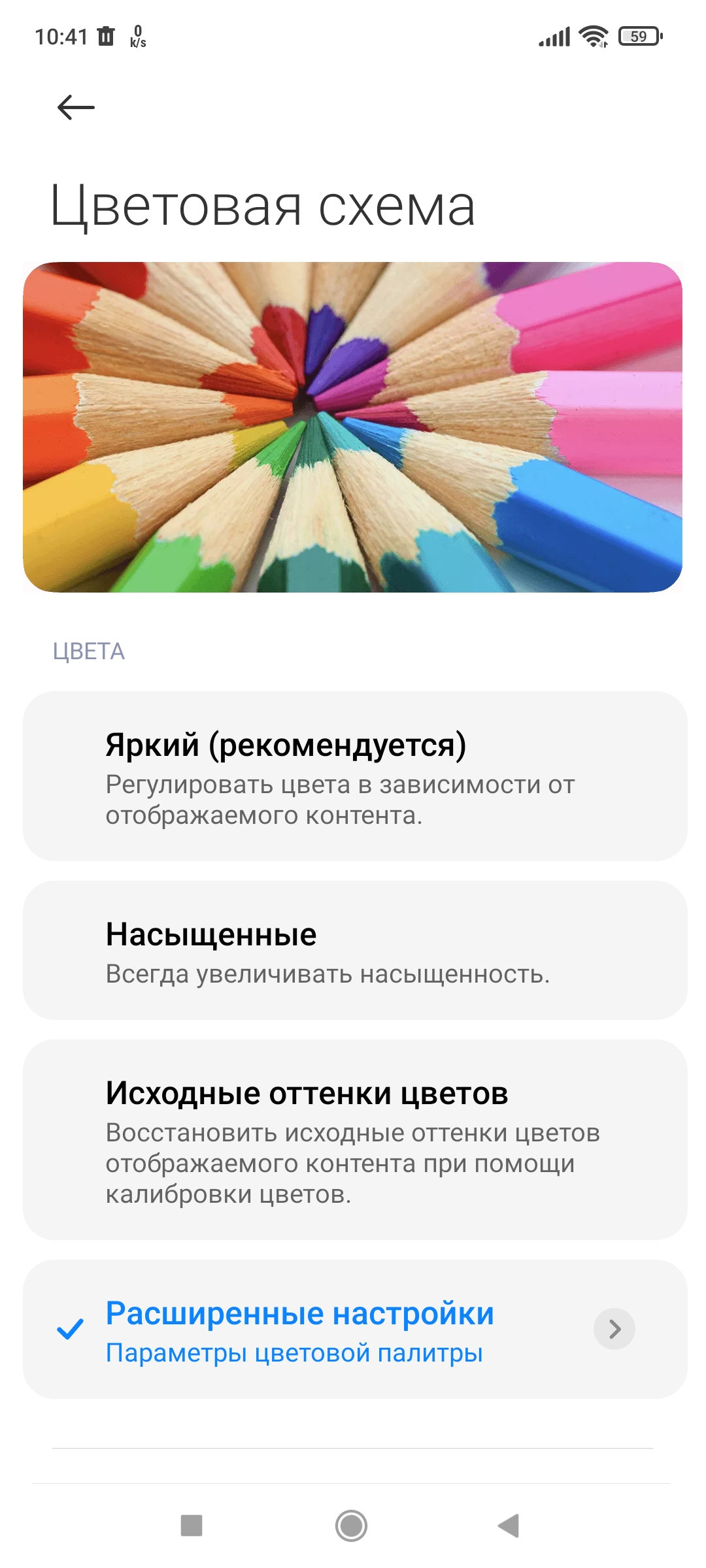Open recent apps with the square button
Screen dimensions: 706x1568
click(x=192, y=1526)
